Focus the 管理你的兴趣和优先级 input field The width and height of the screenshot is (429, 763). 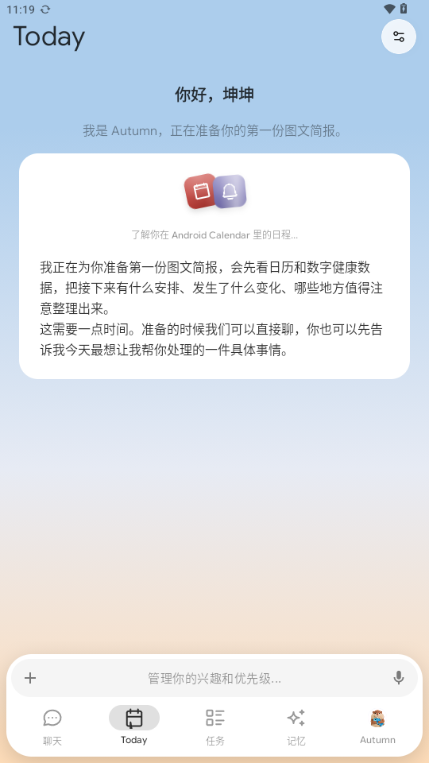[x=214, y=678]
